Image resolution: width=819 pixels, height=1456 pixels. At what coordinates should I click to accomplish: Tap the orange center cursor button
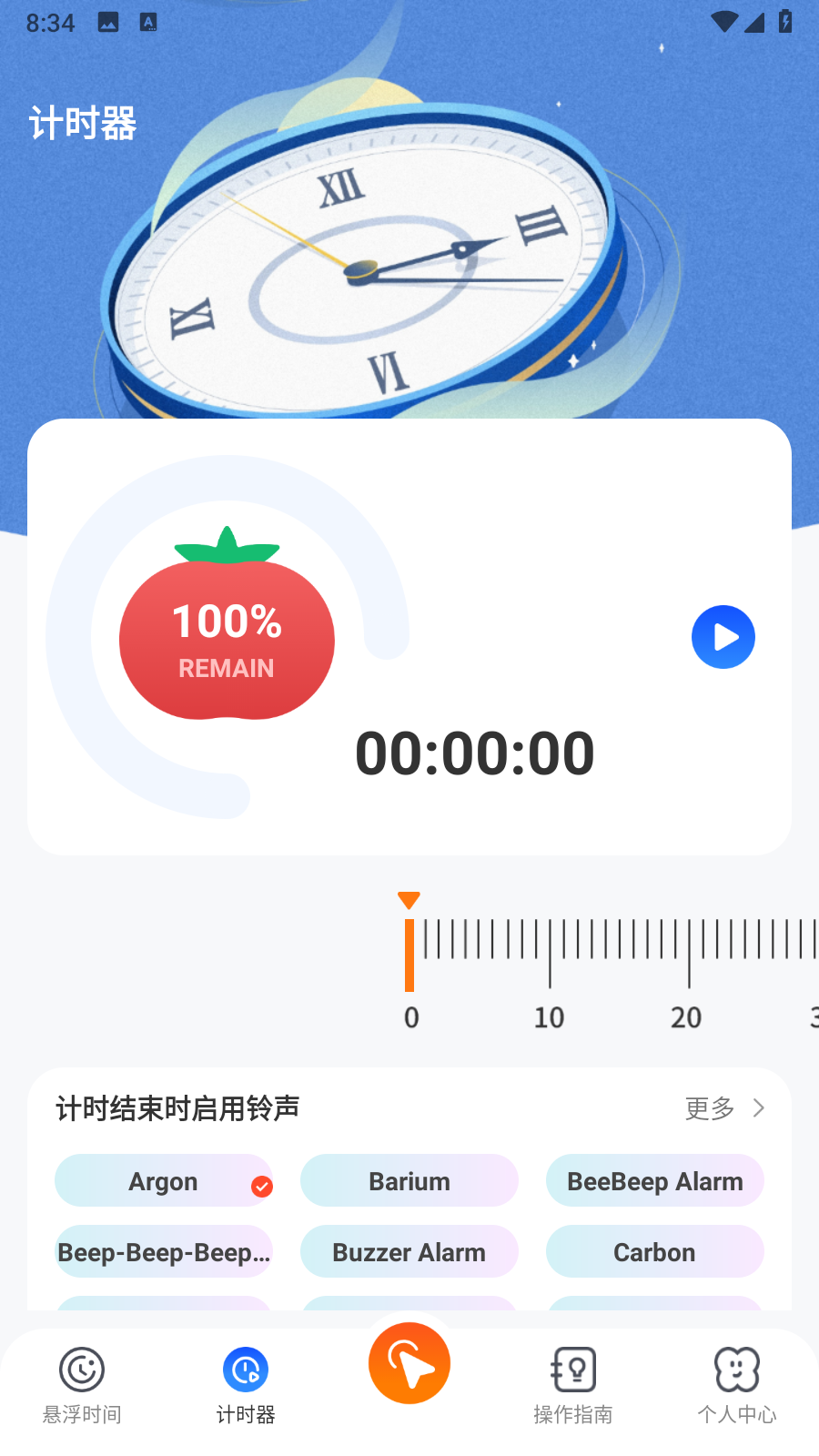(409, 1363)
